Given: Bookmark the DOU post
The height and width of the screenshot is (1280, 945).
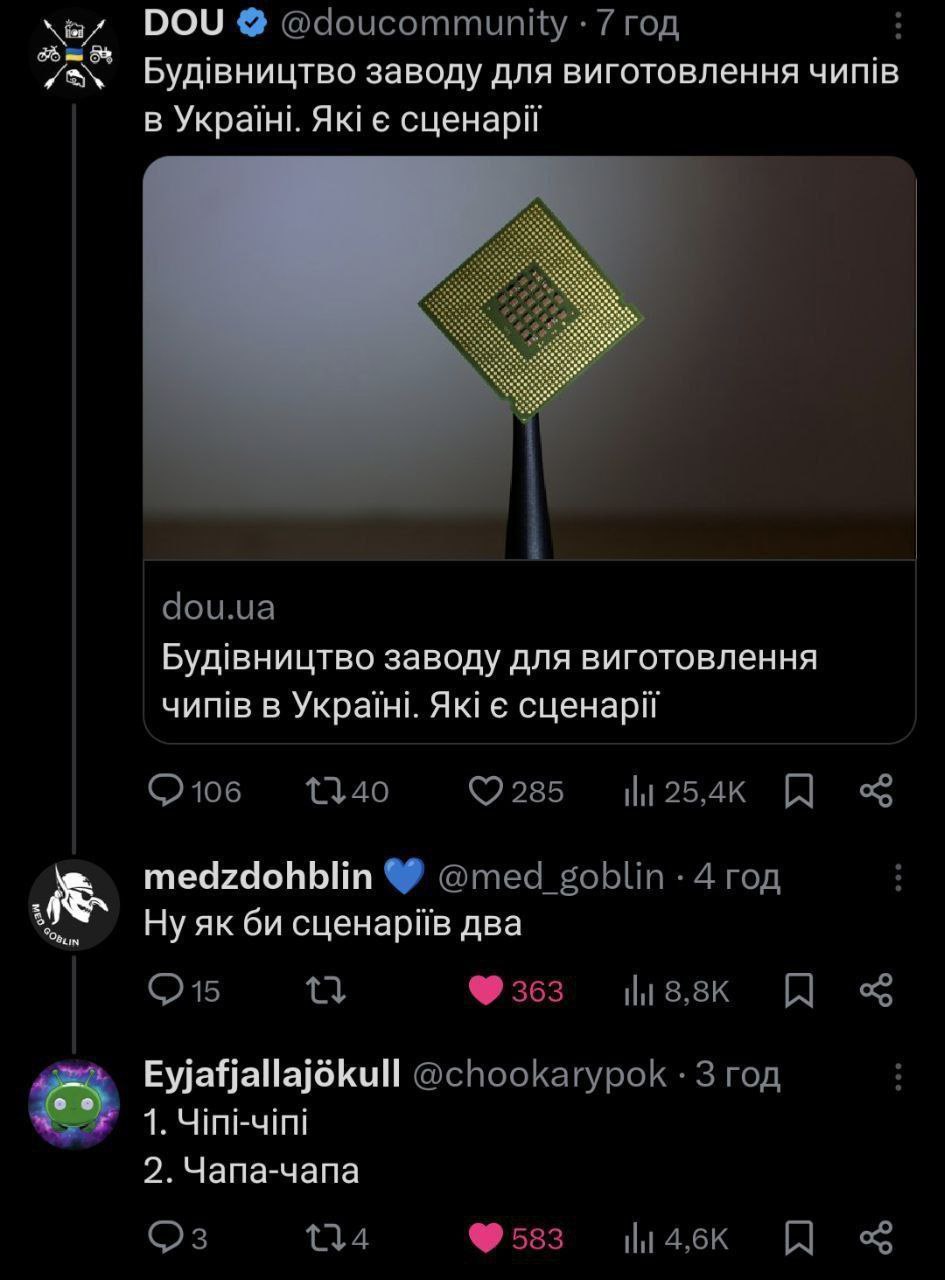Looking at the screenshot, I should tap(799, 792).
